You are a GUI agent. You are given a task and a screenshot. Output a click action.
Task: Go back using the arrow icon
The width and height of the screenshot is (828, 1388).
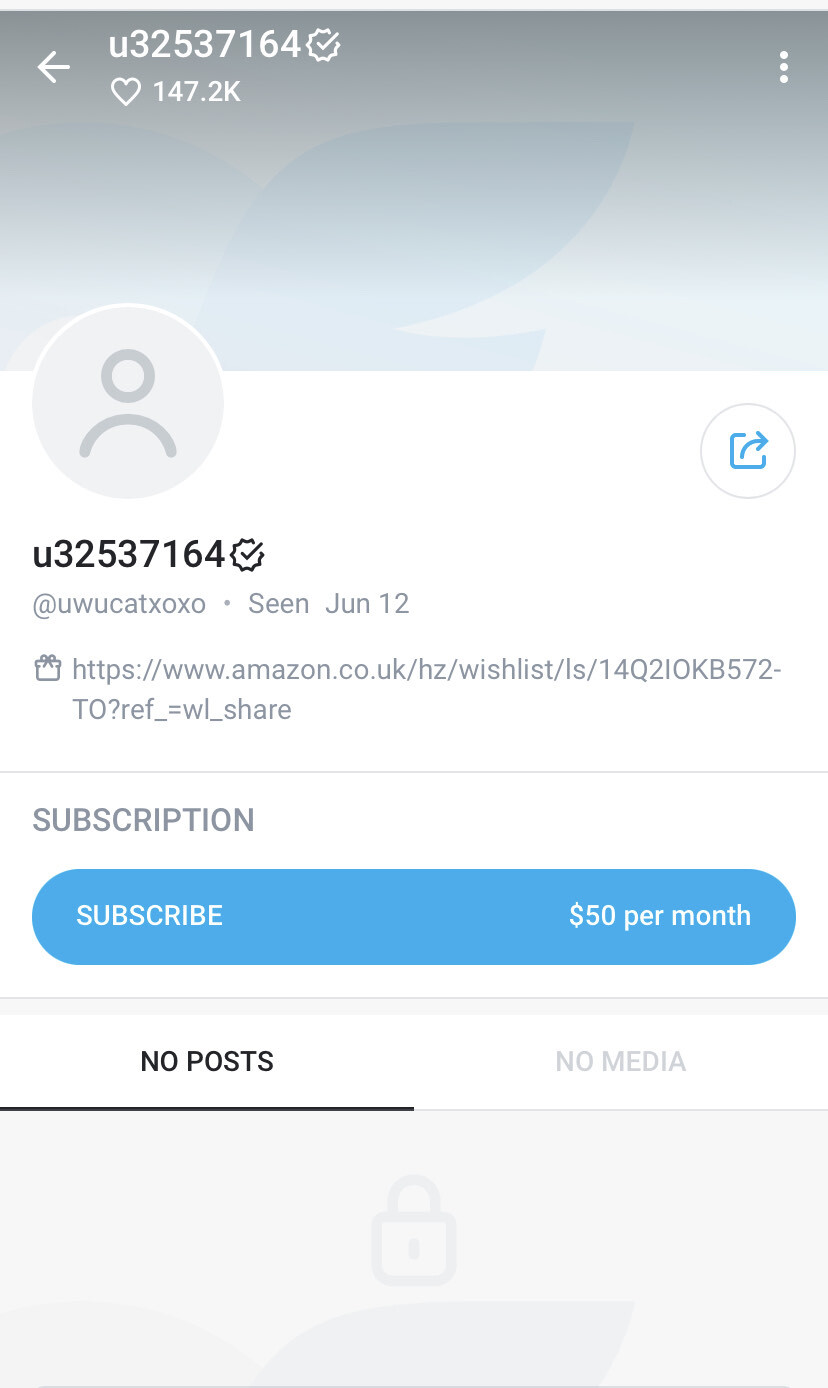(x=54, y=67)
